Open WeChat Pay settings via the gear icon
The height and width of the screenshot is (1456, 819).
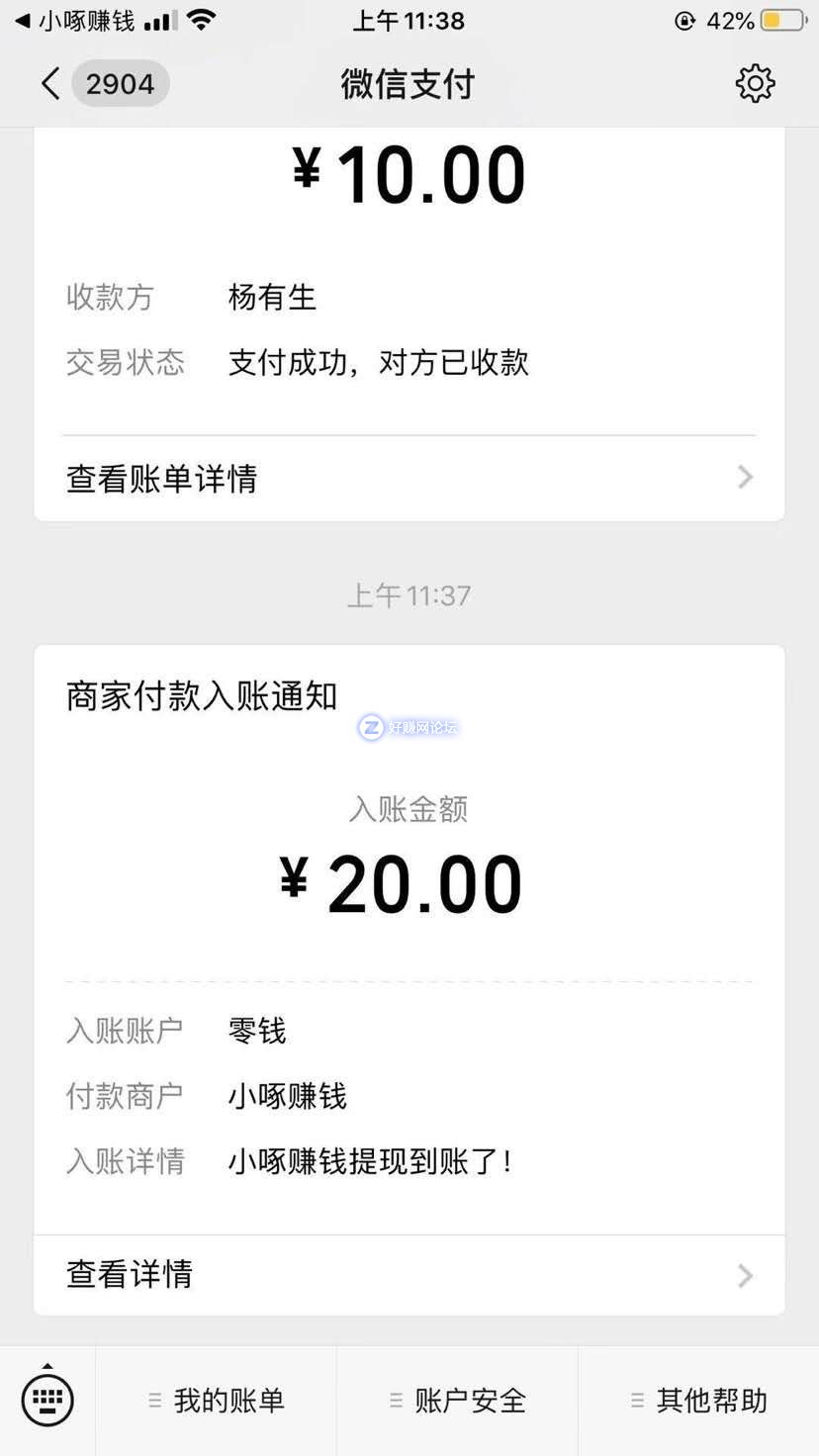[x=755, y=83]
